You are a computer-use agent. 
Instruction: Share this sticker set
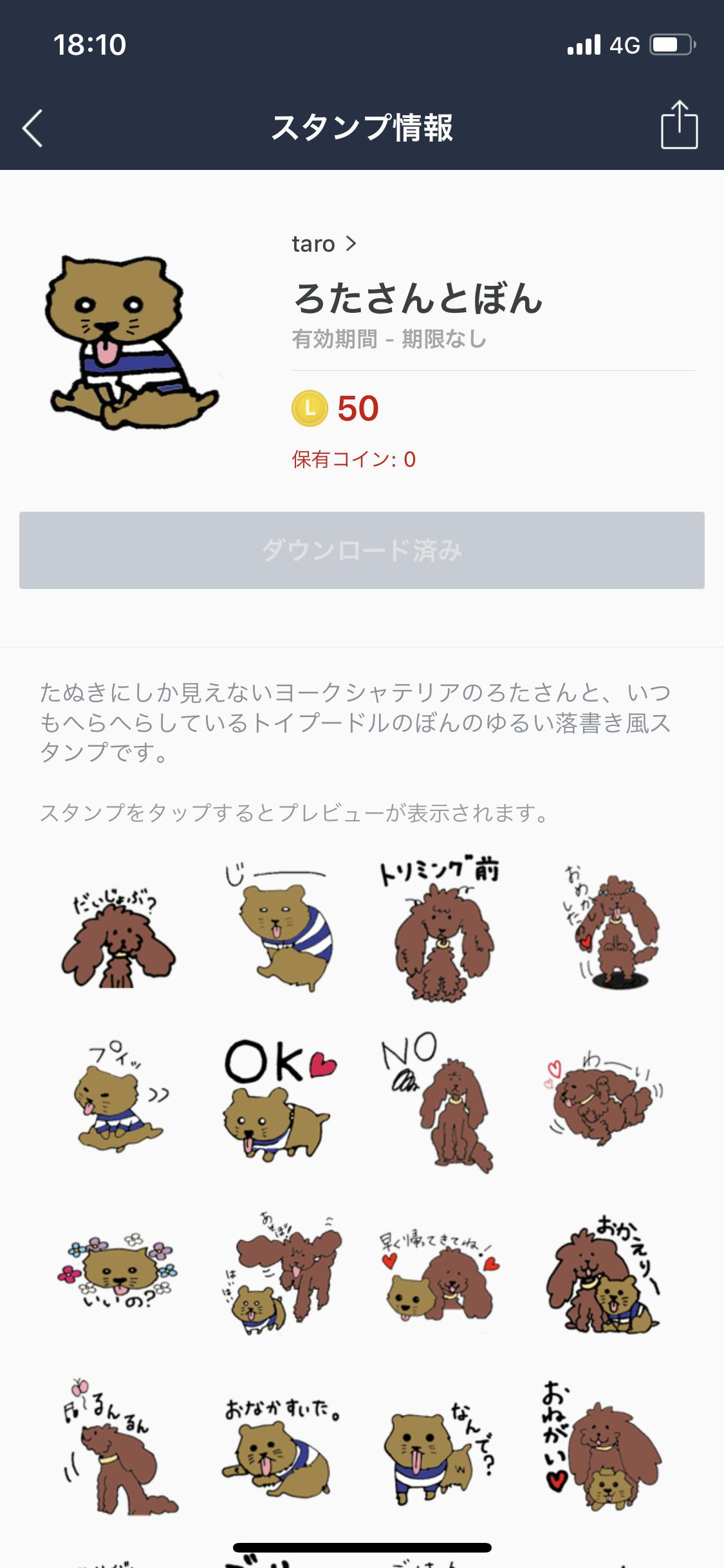click(679, 126)
